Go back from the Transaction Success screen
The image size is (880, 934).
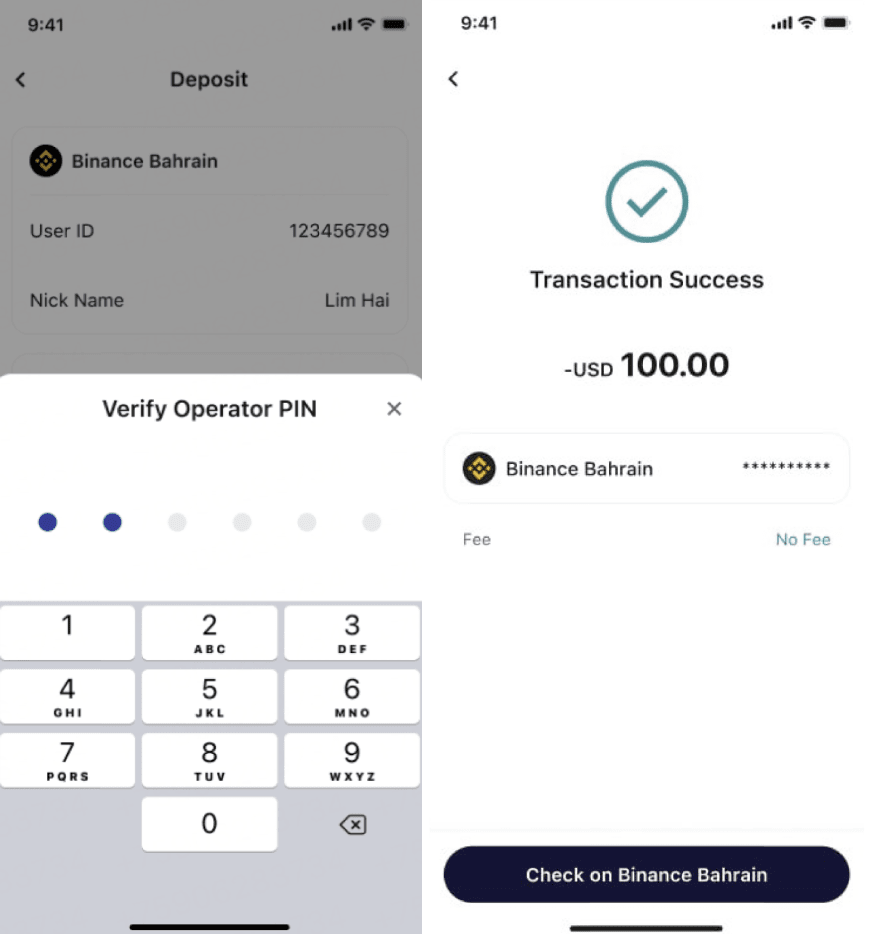point(453,79)
